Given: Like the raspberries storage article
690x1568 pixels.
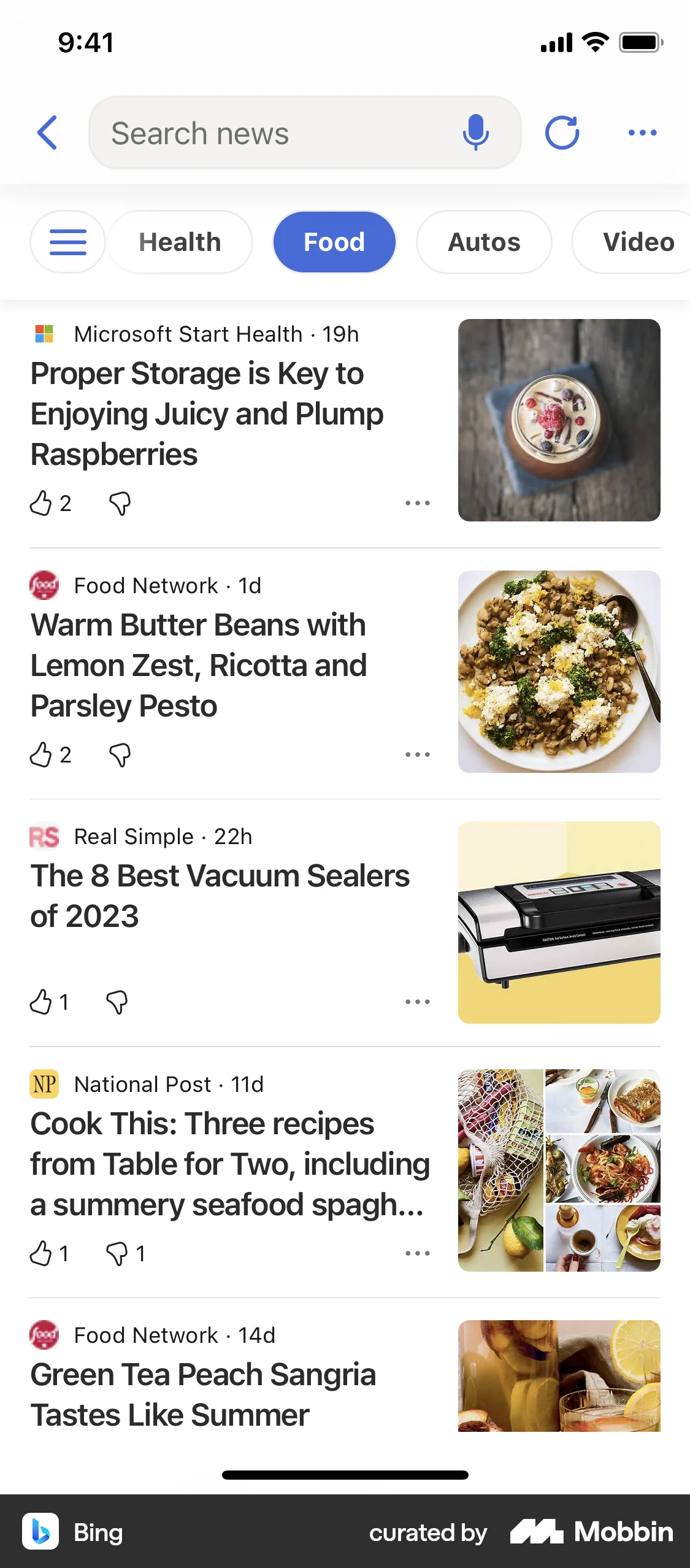Looking at the screenshot, I should [42, 502].
